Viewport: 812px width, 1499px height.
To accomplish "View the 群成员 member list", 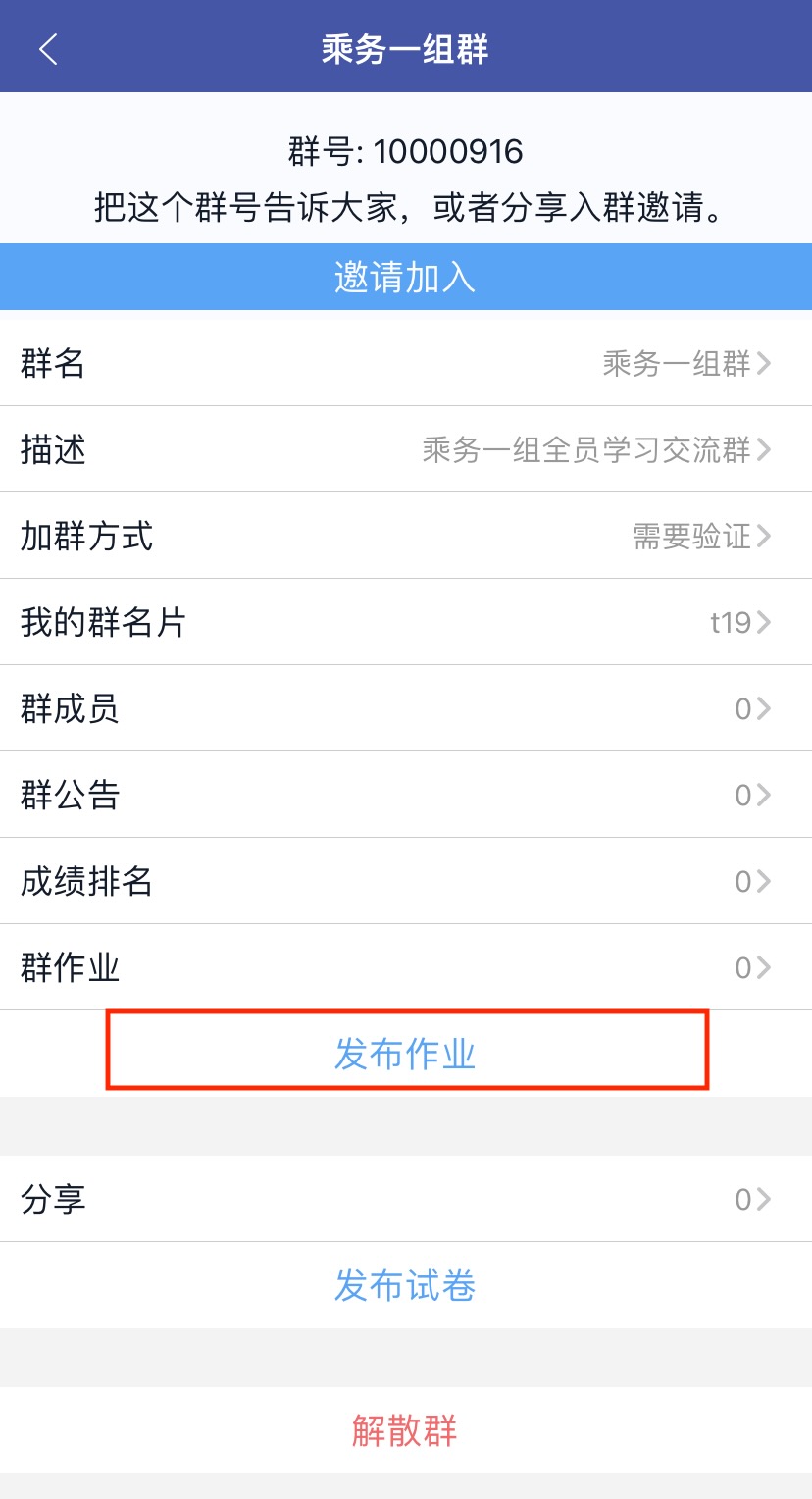I will point(405,709).
